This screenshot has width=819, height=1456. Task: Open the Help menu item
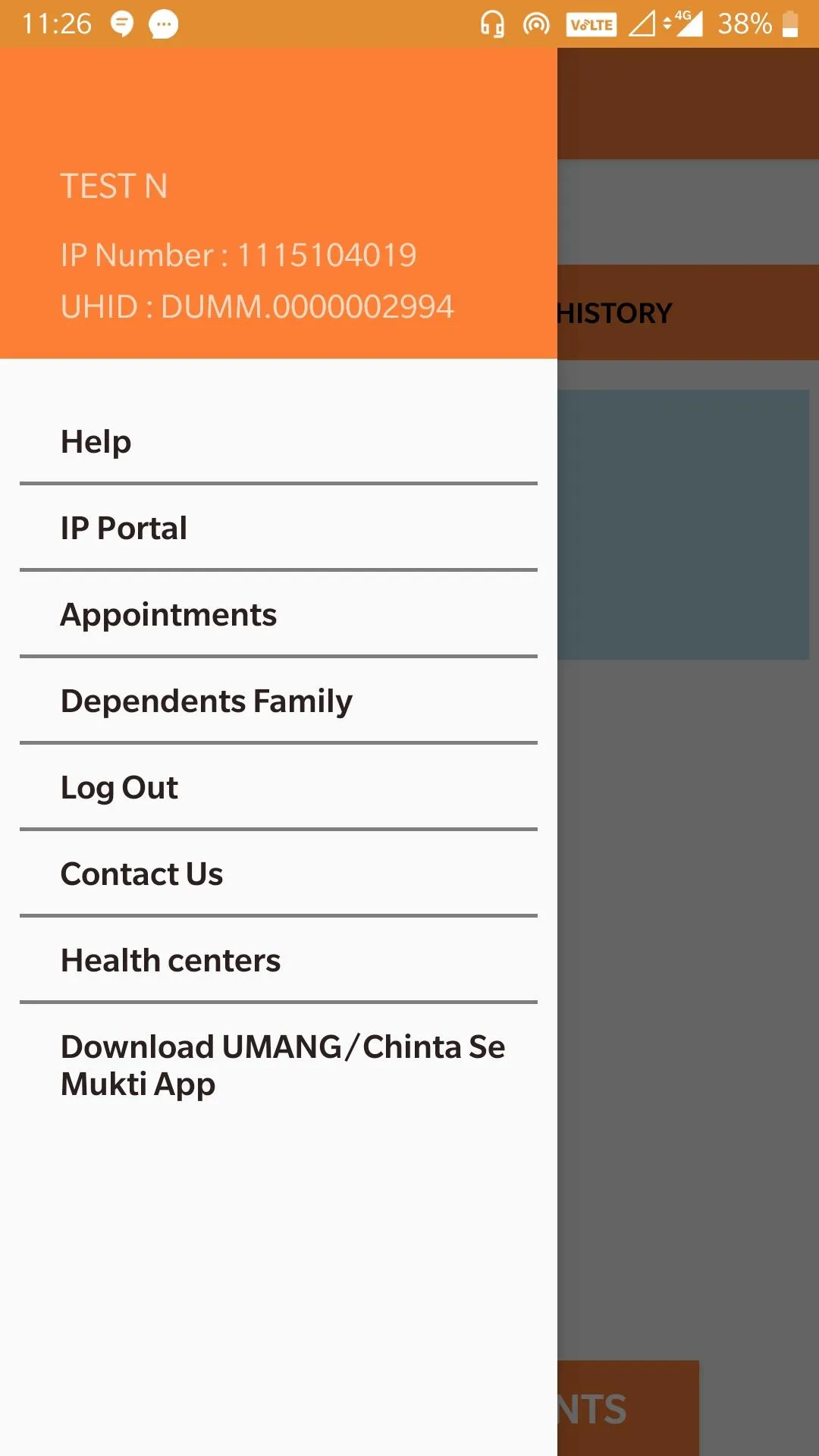[x=96, y=441]
